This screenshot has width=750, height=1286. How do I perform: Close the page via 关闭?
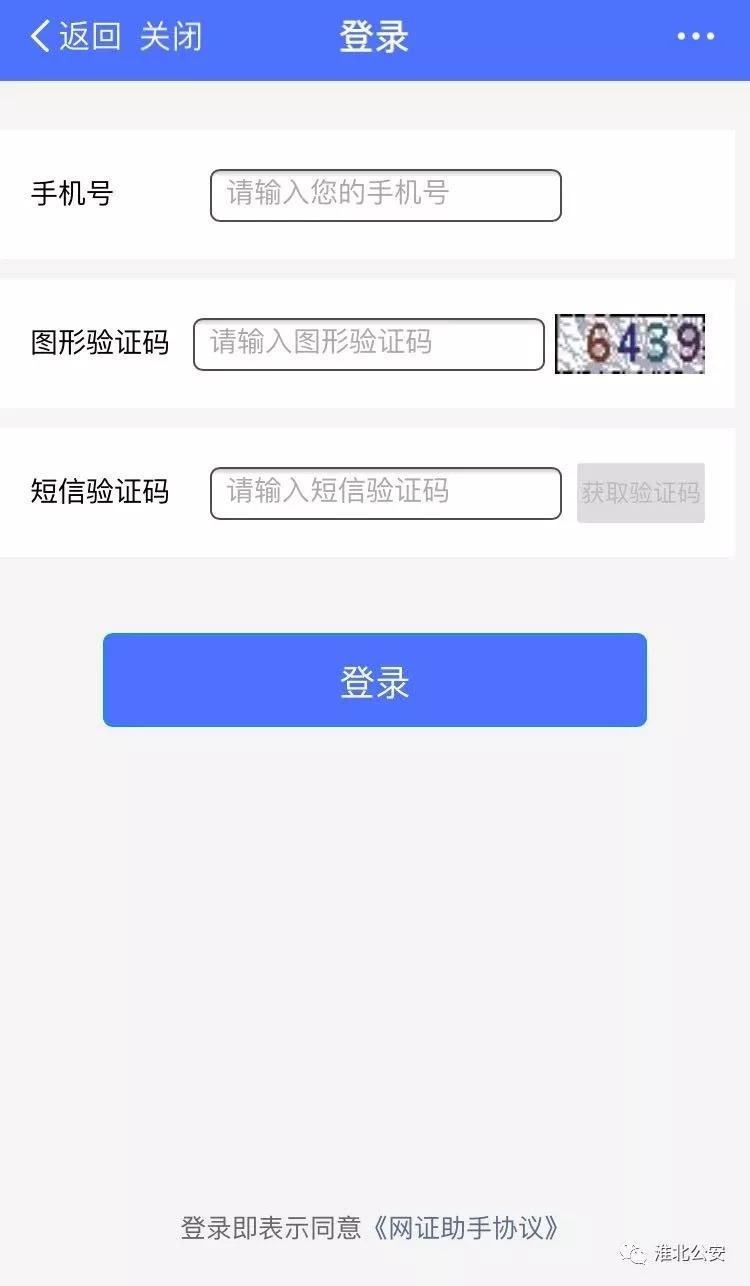pos(171,37)
